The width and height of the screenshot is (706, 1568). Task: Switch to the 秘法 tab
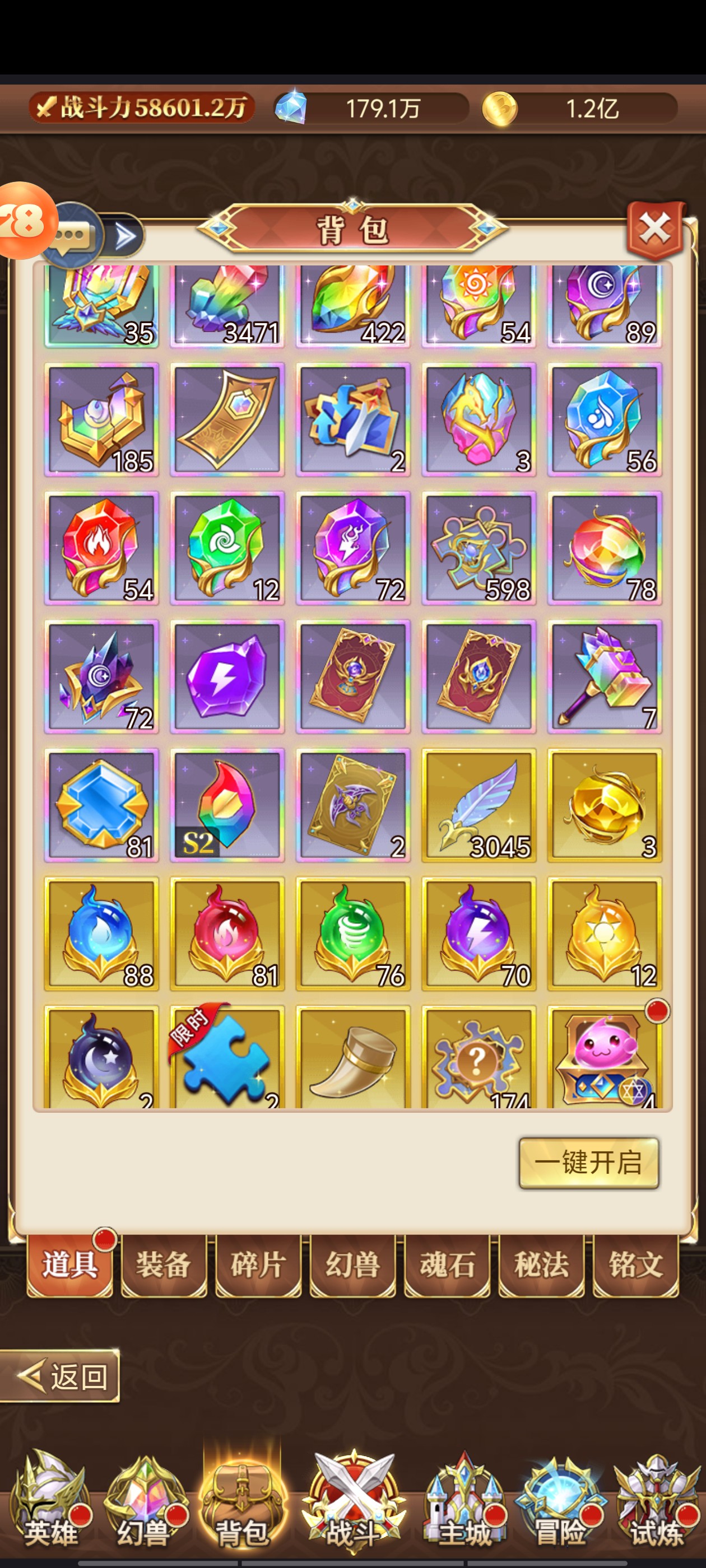[x=541, y=1265]
